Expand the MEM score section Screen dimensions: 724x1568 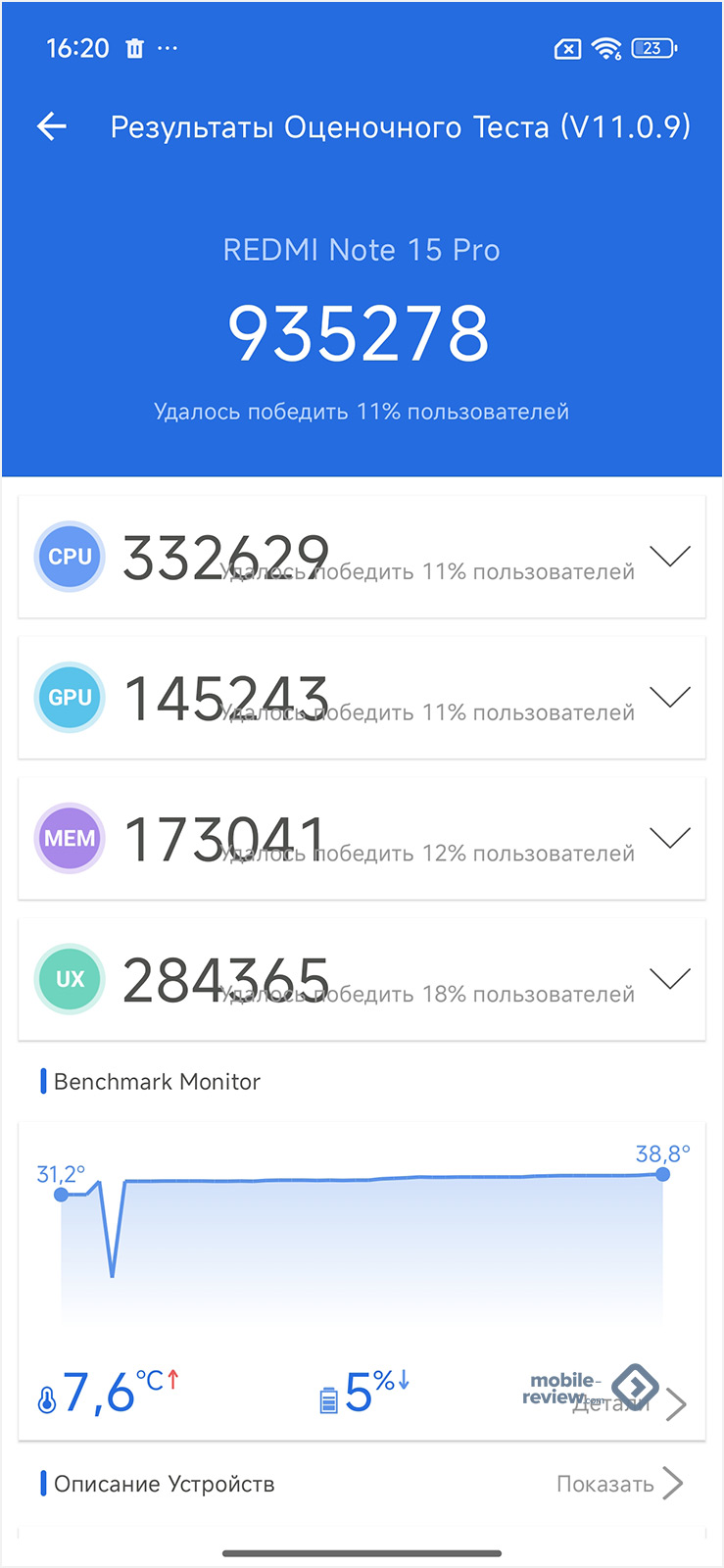click(670, 838)
